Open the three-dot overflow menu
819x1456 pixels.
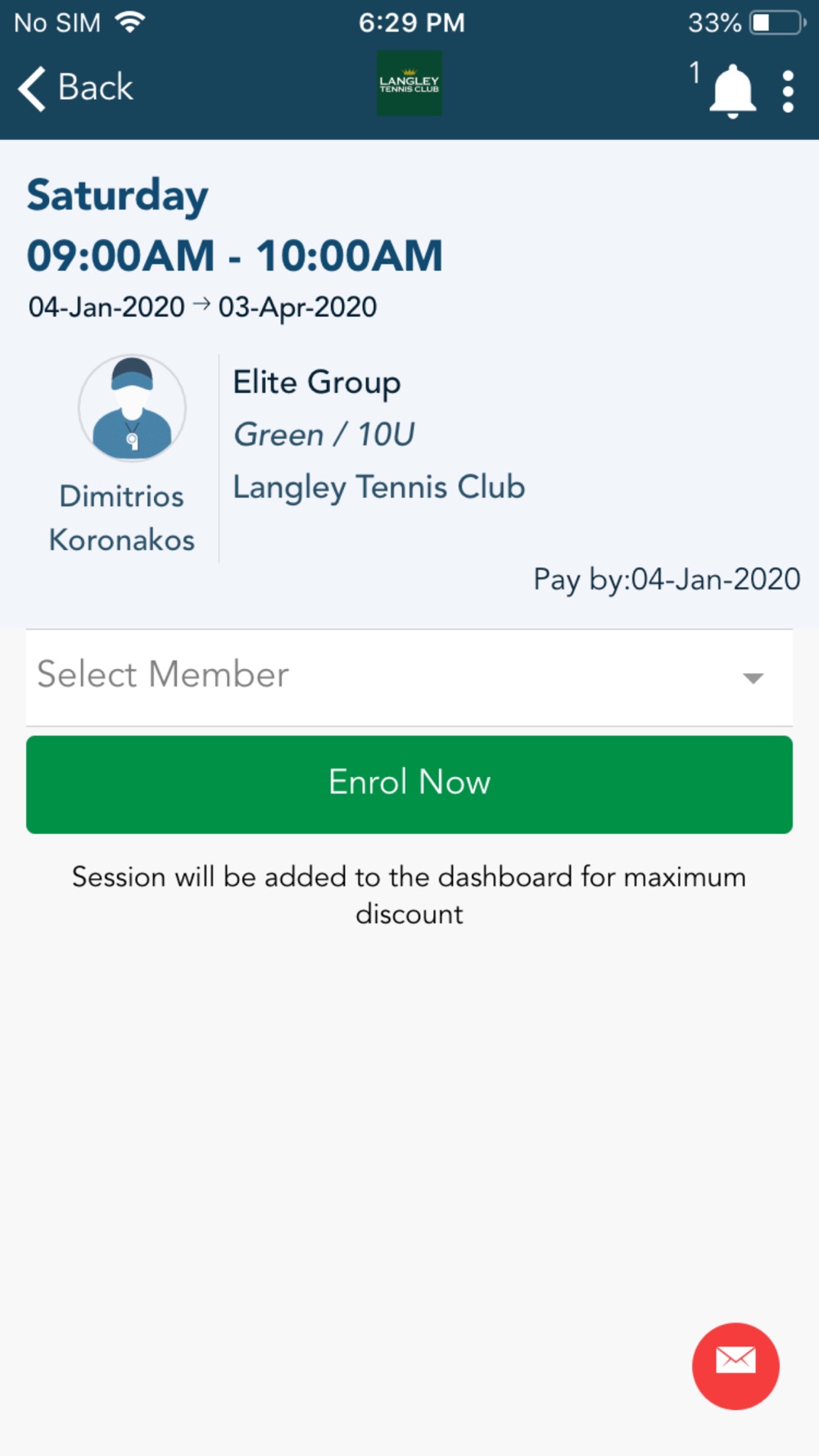[788, 91]
